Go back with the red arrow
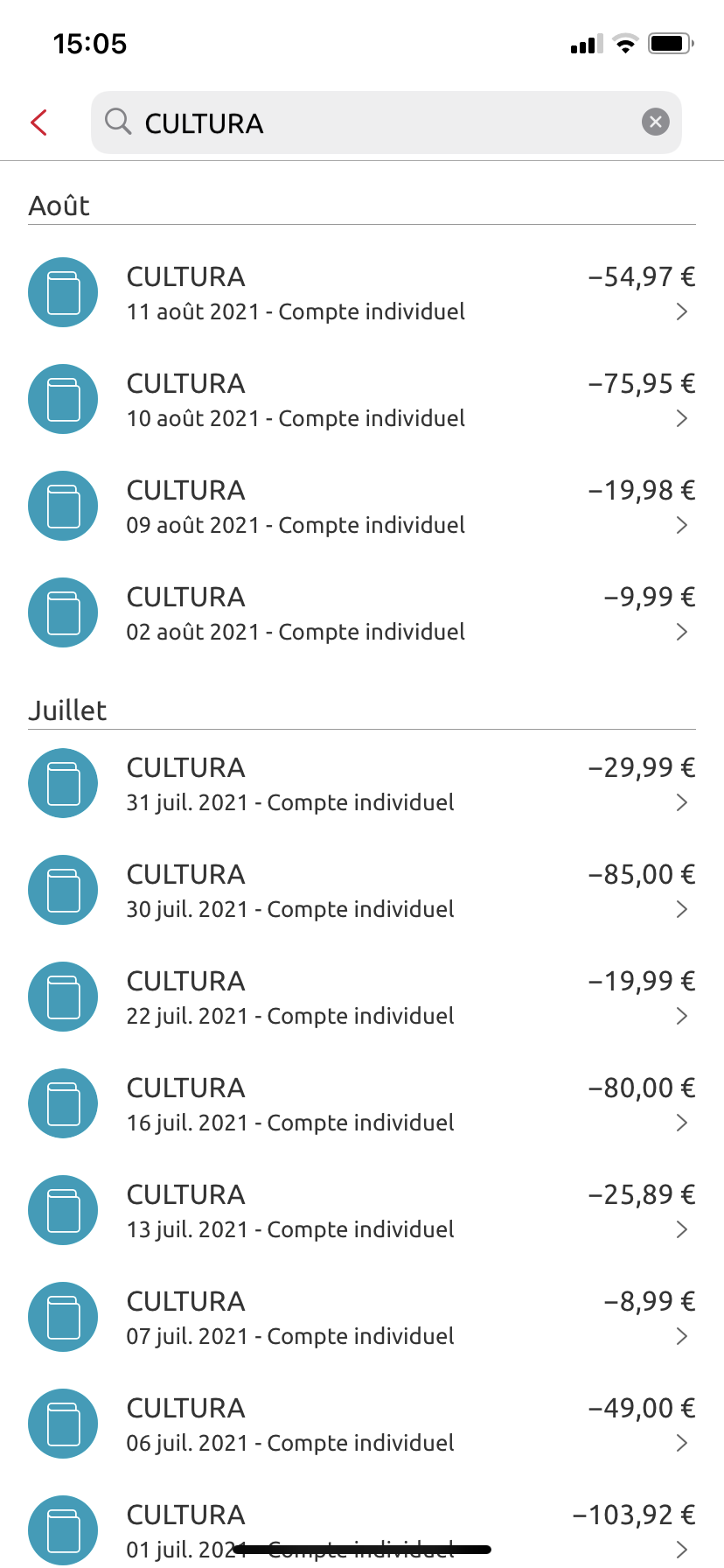Viewport: 724px width, 1568px height. tap(39, 122)
